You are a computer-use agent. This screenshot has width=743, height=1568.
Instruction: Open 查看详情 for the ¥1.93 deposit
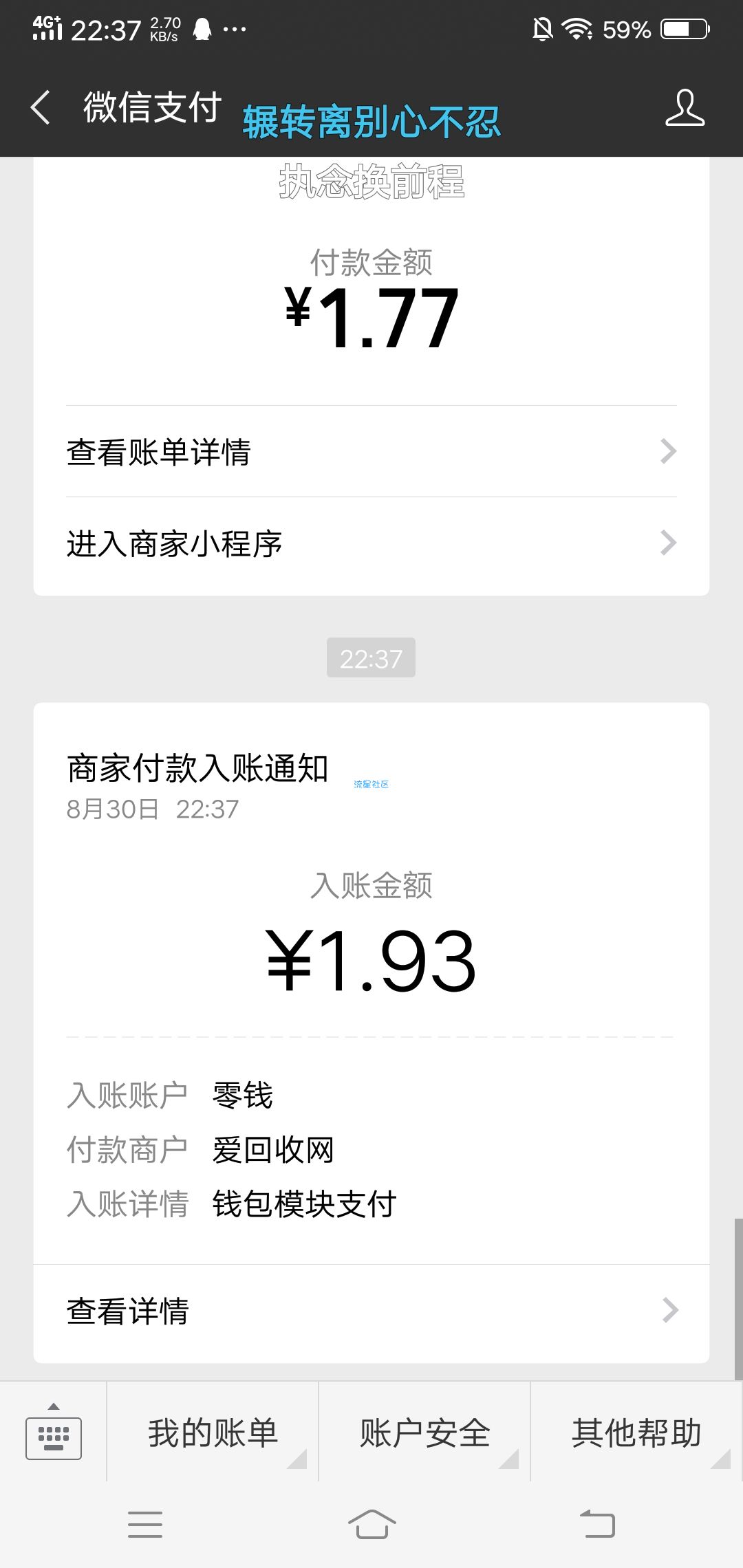tap(371, 1311)
